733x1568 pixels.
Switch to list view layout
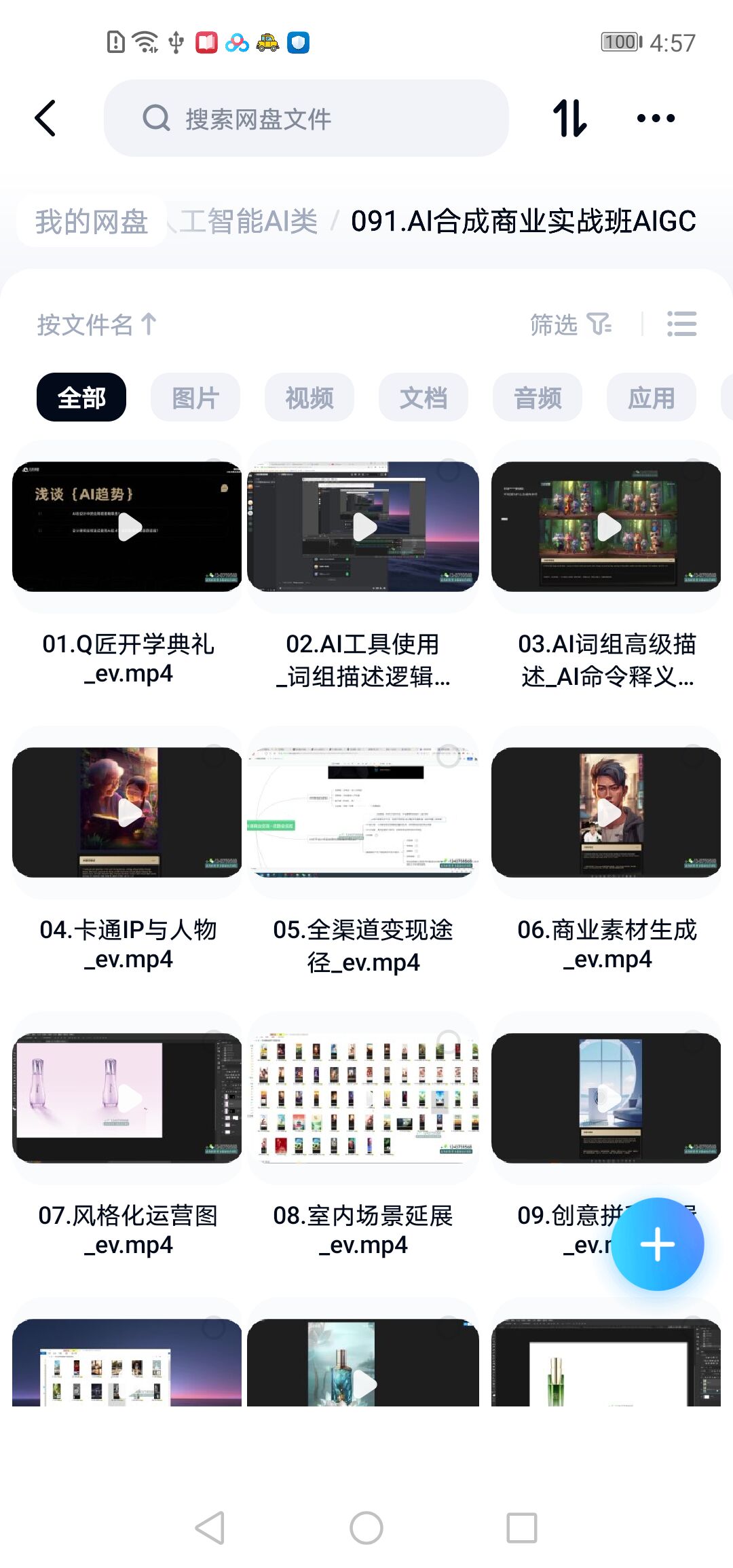pyautogui.click(x=681, y=324)
